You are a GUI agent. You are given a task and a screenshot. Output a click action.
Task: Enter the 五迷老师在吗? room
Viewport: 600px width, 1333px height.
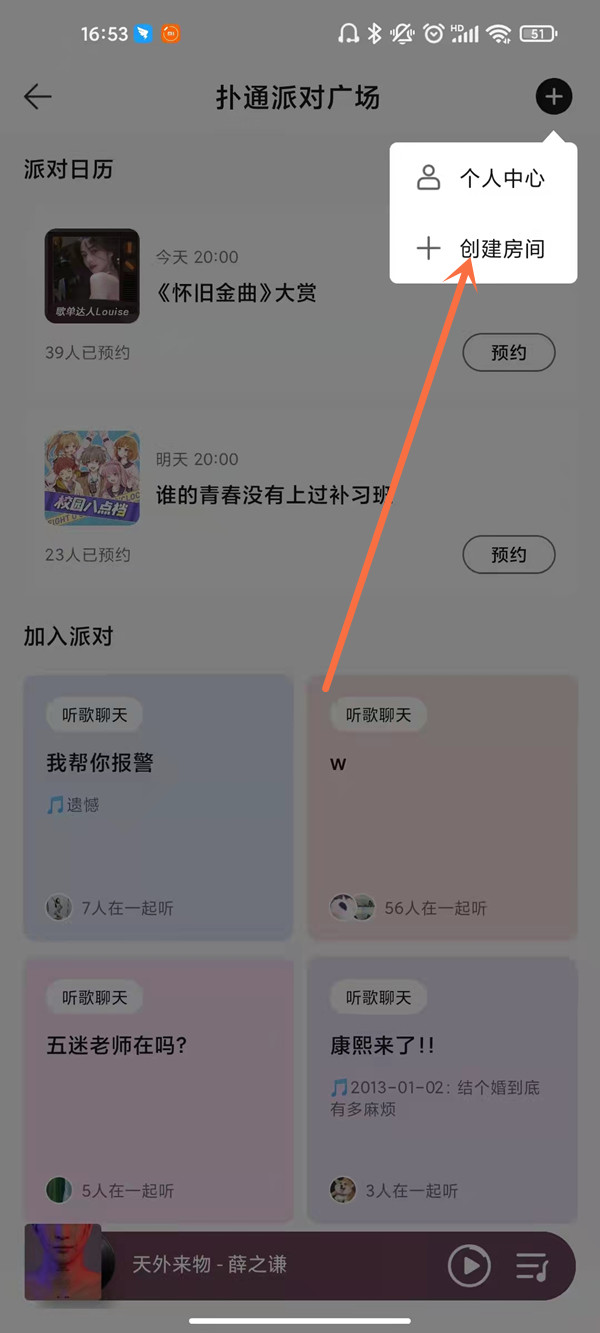158,1090
